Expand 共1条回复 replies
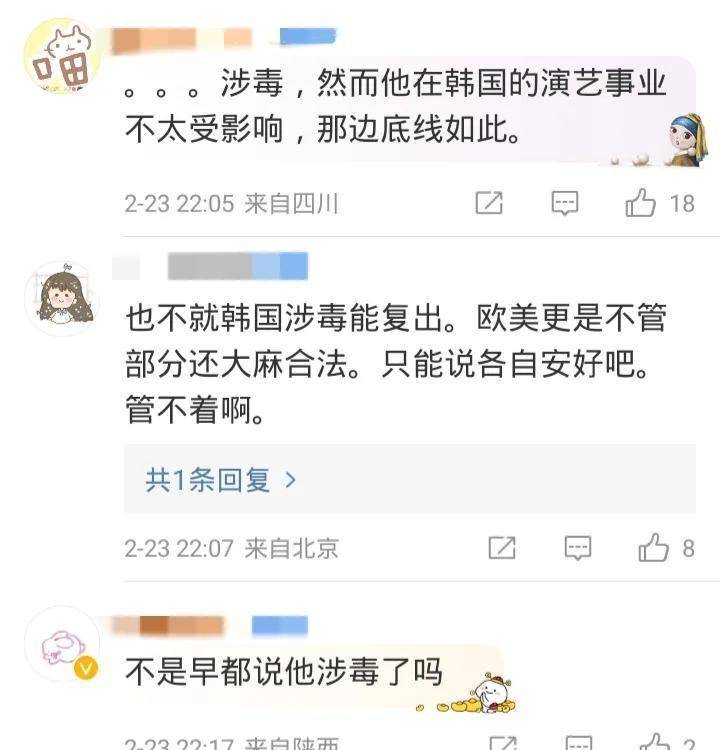The image size is (720, 750). [x=221, y=480]
